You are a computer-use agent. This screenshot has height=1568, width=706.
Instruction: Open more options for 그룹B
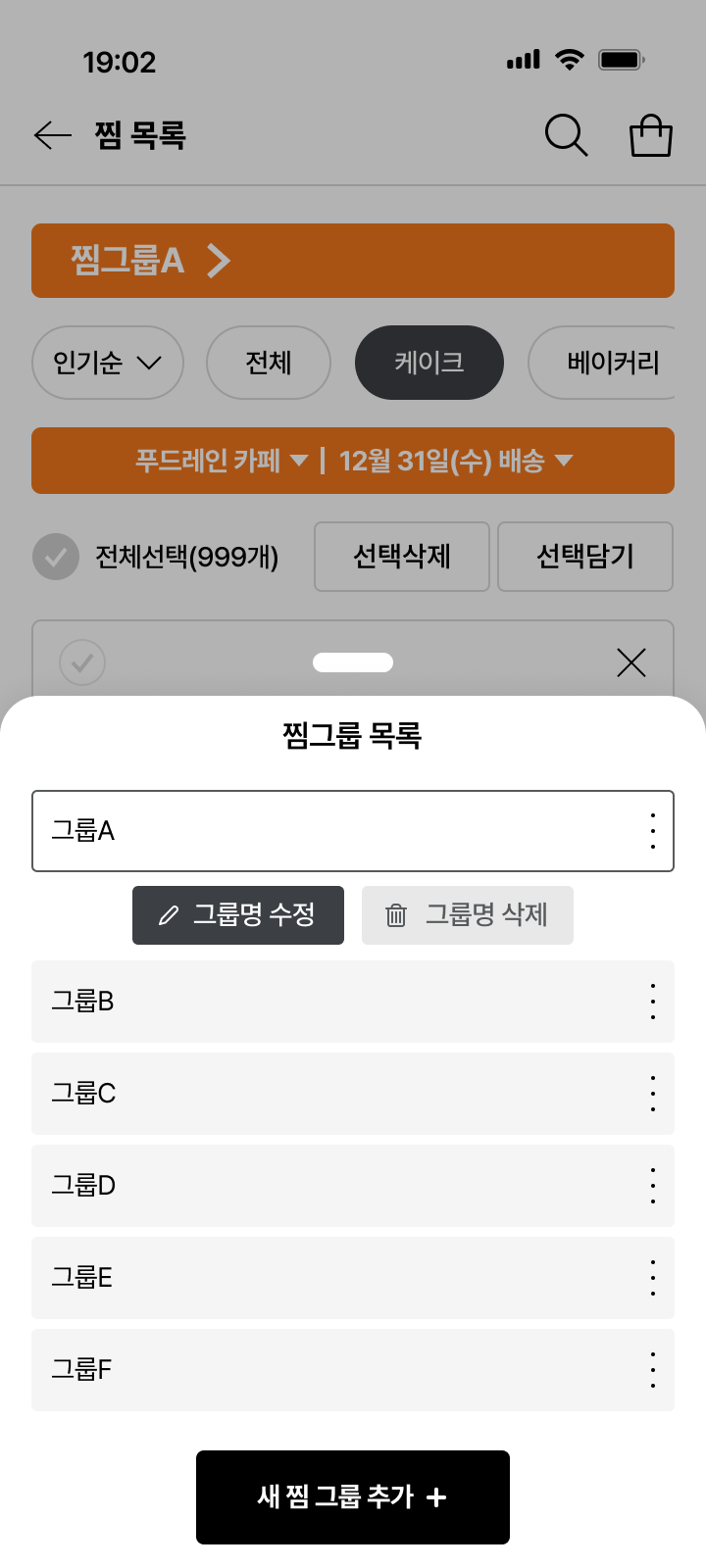pyautogui.click(x=652, y=1002)
